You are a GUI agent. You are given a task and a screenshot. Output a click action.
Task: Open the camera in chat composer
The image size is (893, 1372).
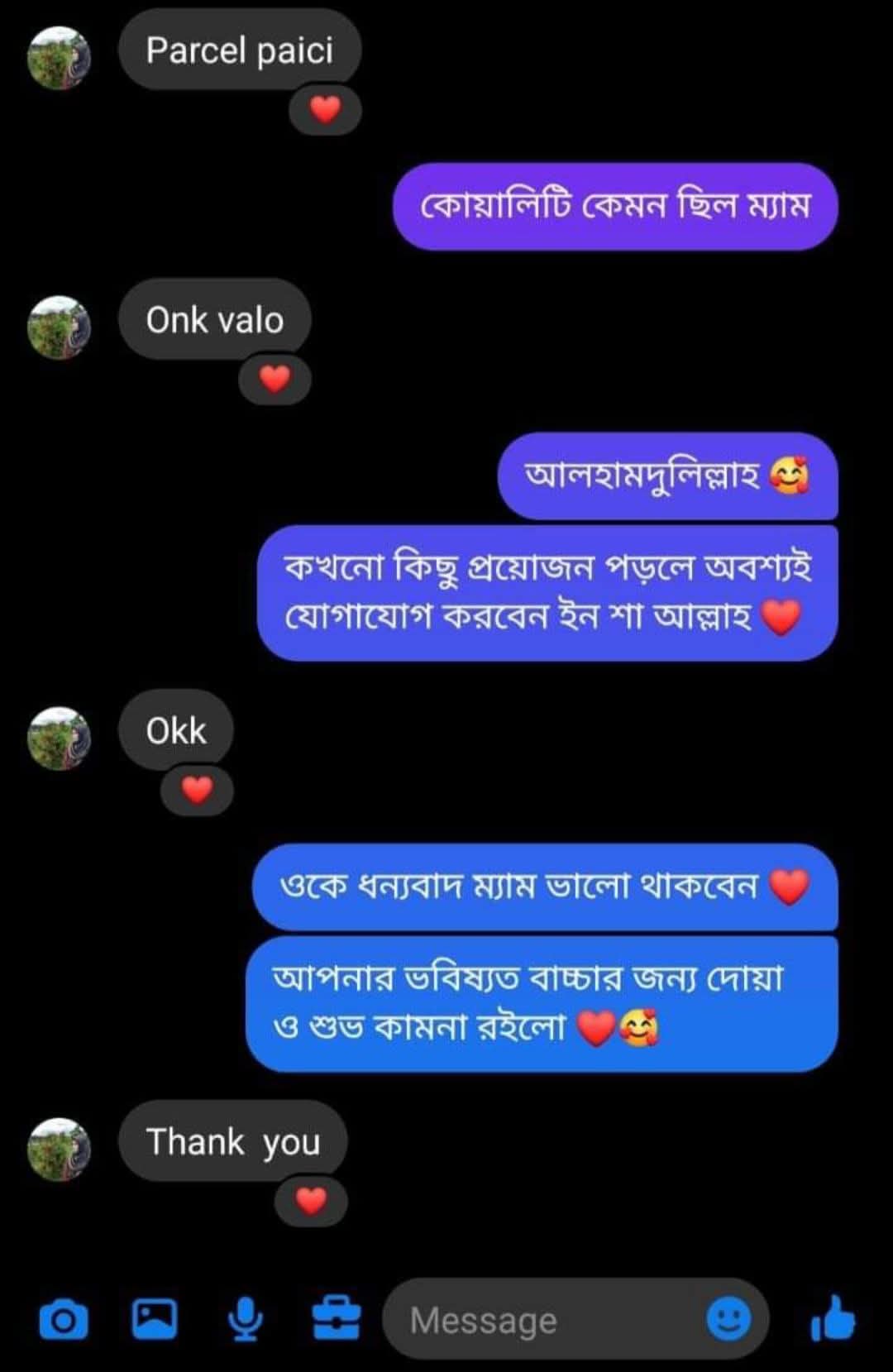point(63,1320)
